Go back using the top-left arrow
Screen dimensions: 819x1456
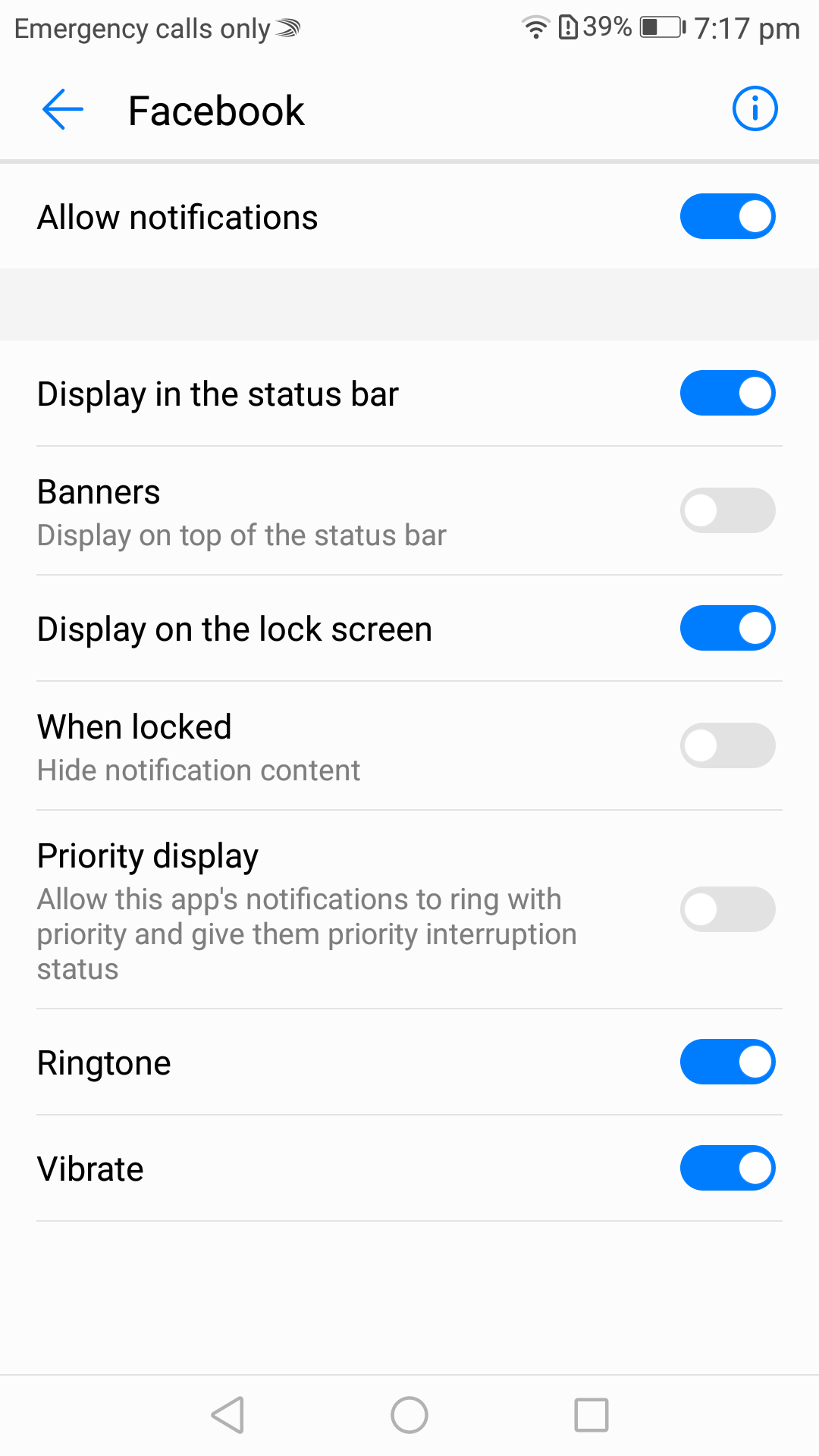tap(63, 109)
